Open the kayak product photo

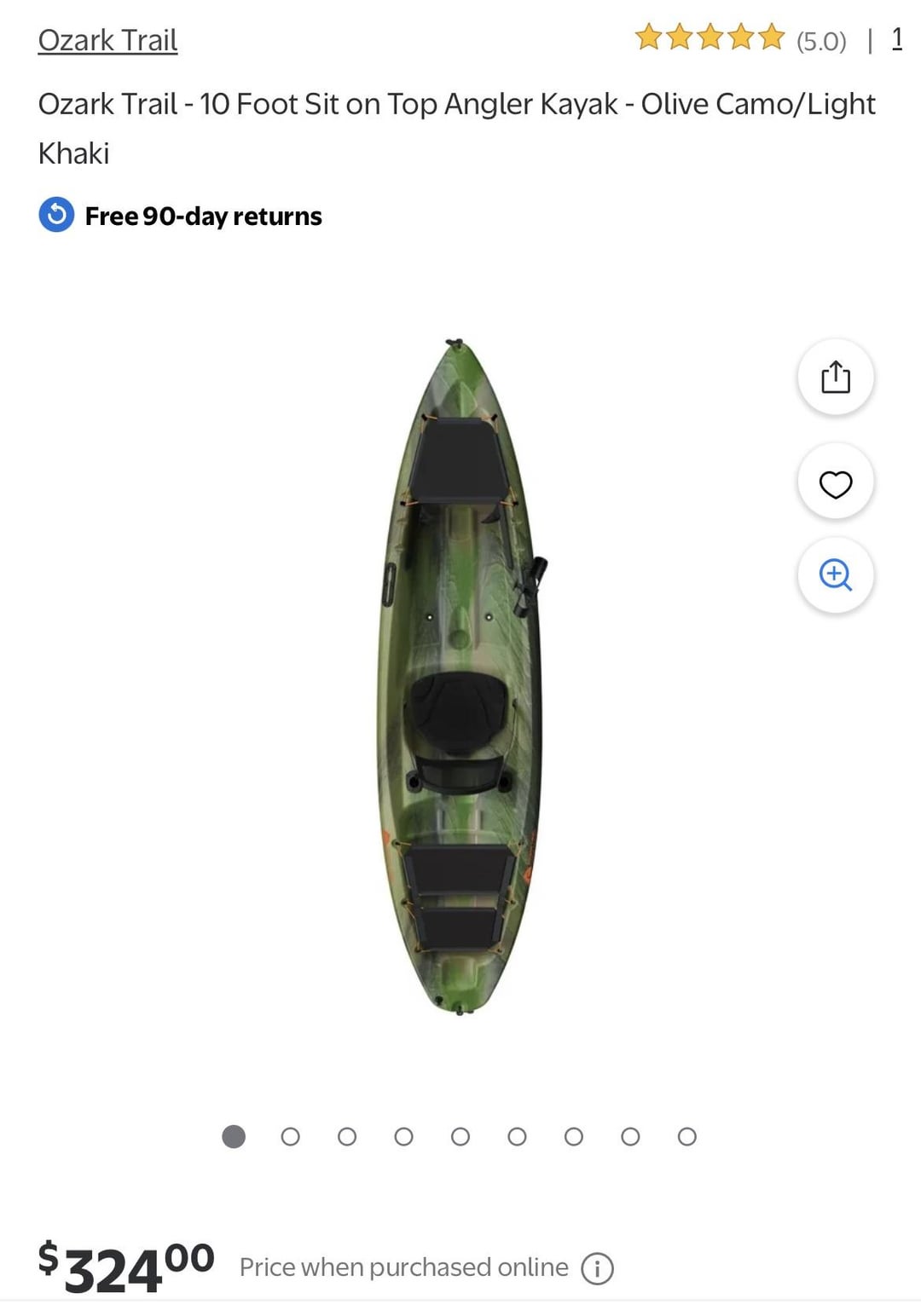(x=460, y=678)
